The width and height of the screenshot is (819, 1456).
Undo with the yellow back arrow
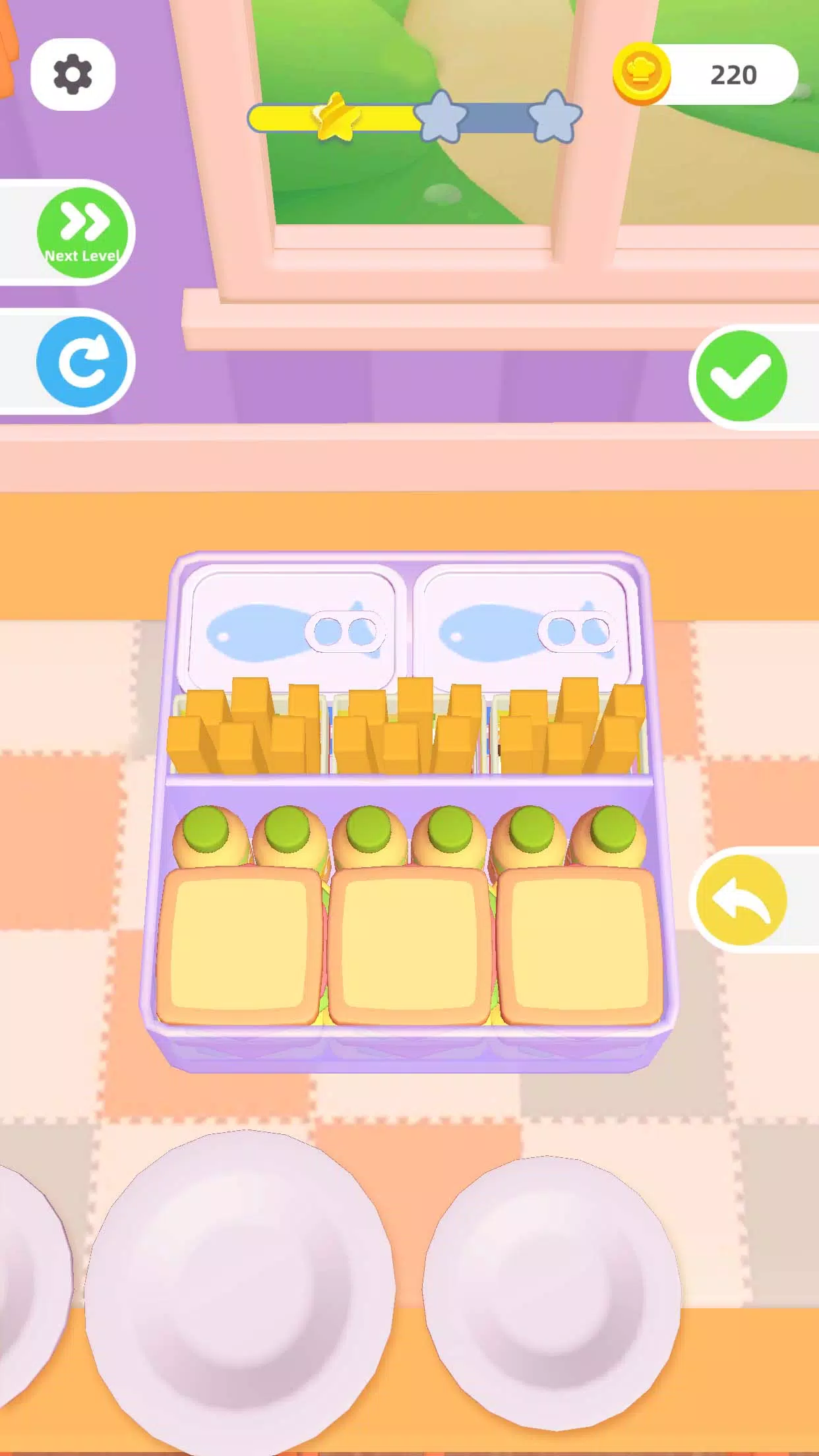pos(741,900)
